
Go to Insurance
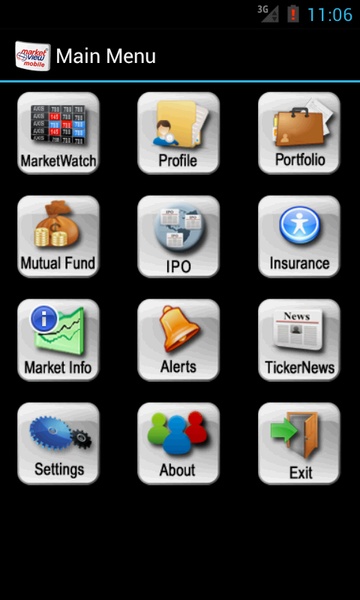(299, 236)
